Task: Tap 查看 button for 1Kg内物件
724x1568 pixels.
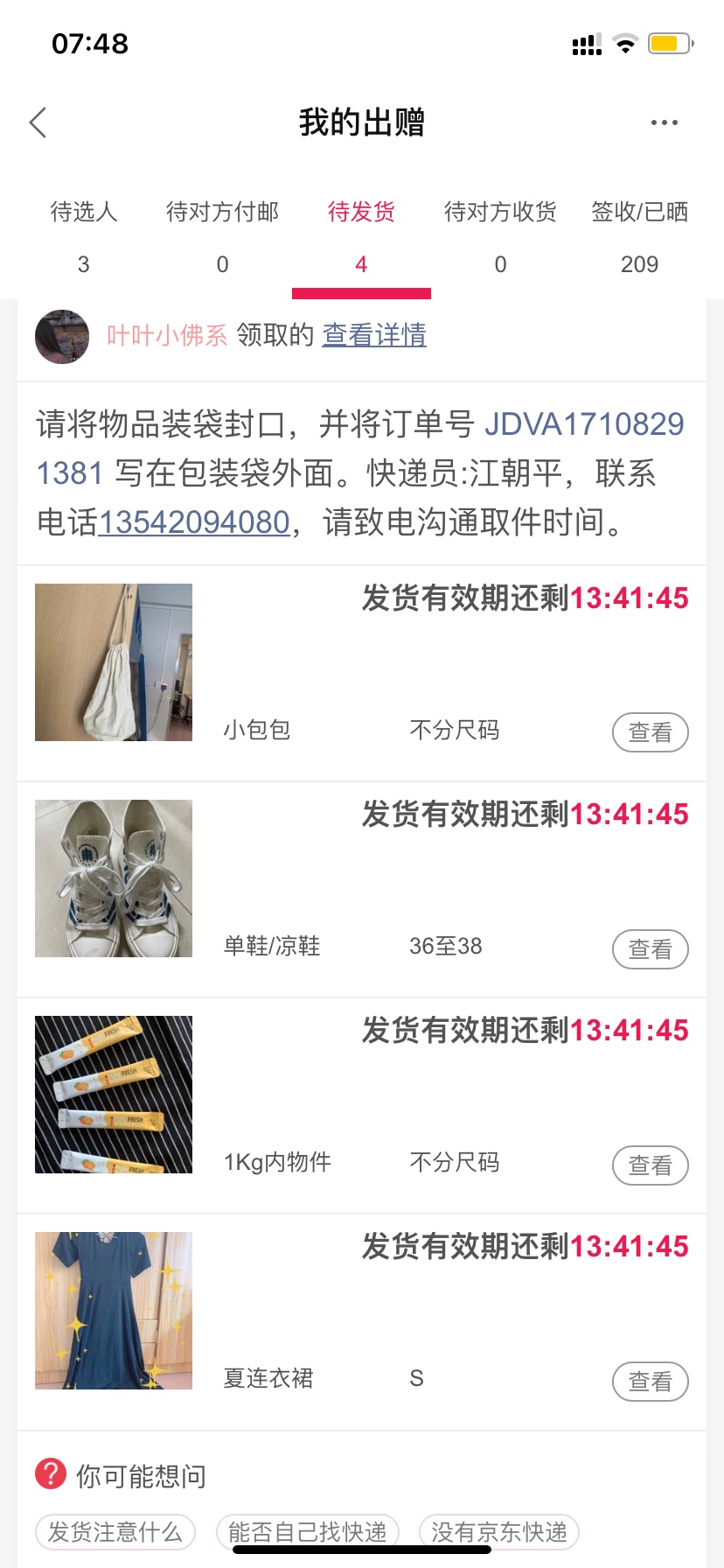Action: point(650,1165)
